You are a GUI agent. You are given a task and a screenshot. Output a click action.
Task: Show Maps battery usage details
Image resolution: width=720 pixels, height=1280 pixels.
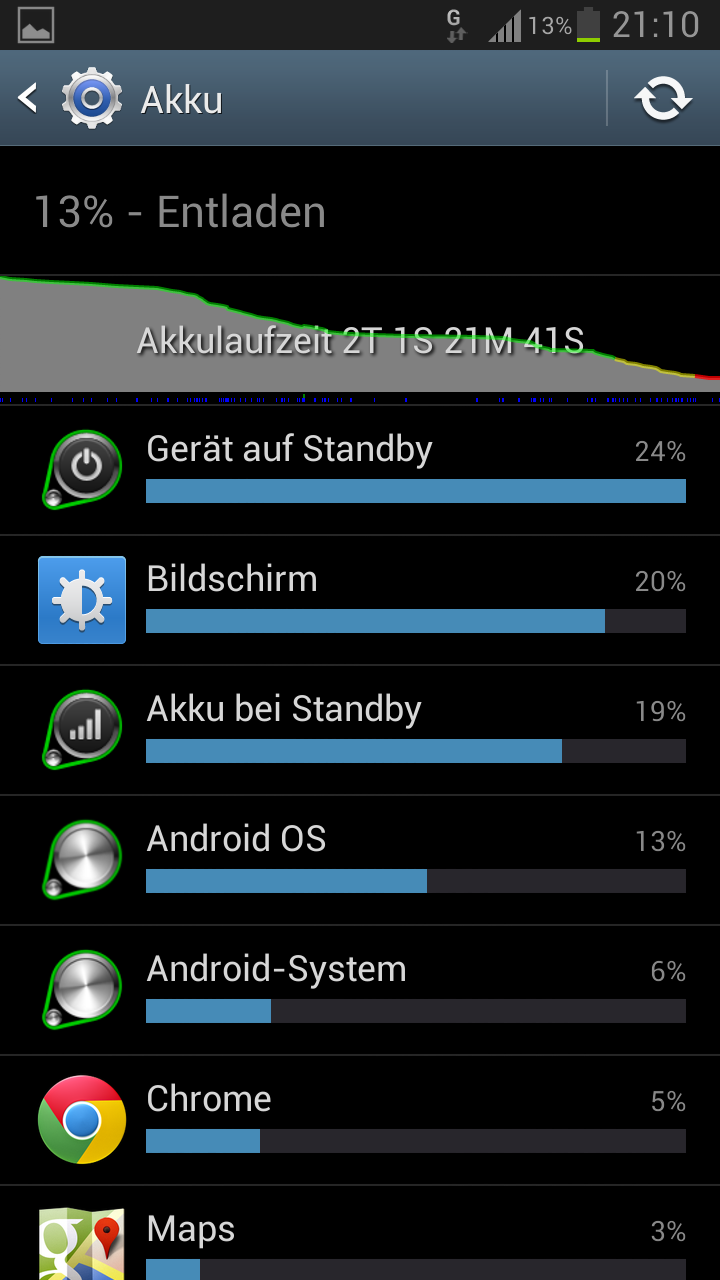pos(360,1233)
